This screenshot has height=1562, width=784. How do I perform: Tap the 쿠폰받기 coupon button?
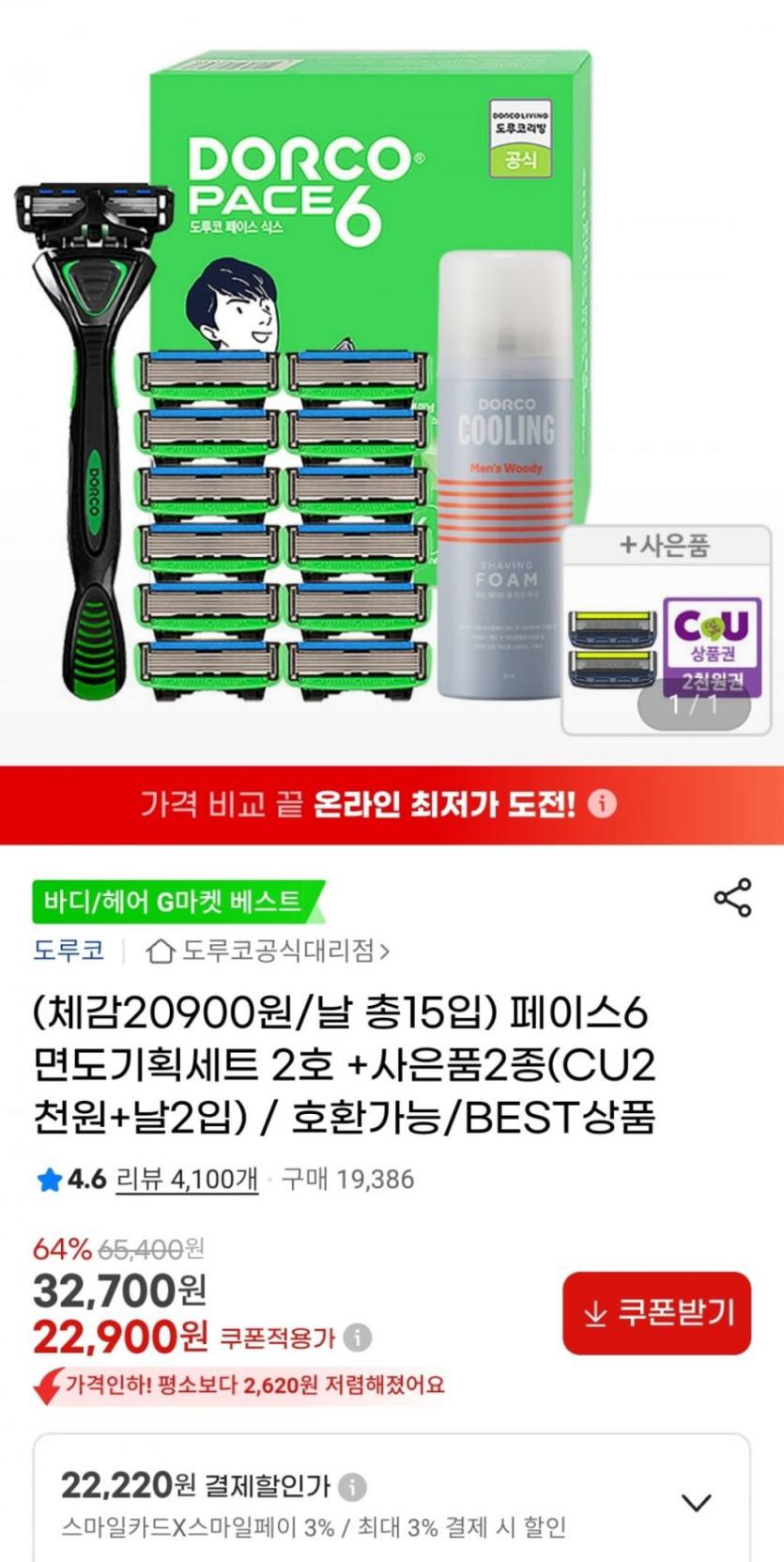656,1312
